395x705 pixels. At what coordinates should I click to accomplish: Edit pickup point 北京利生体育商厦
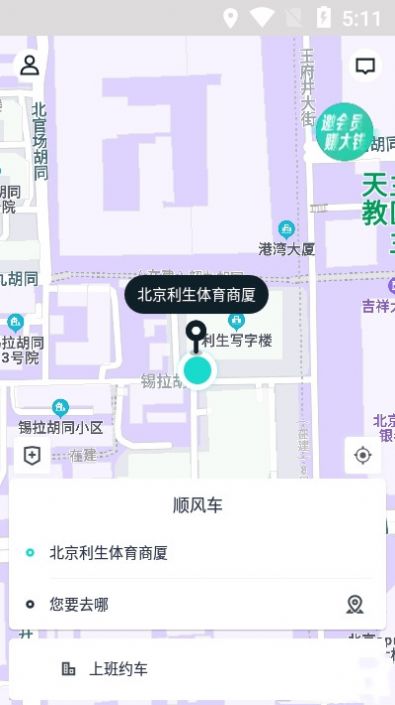click(198, 553)
